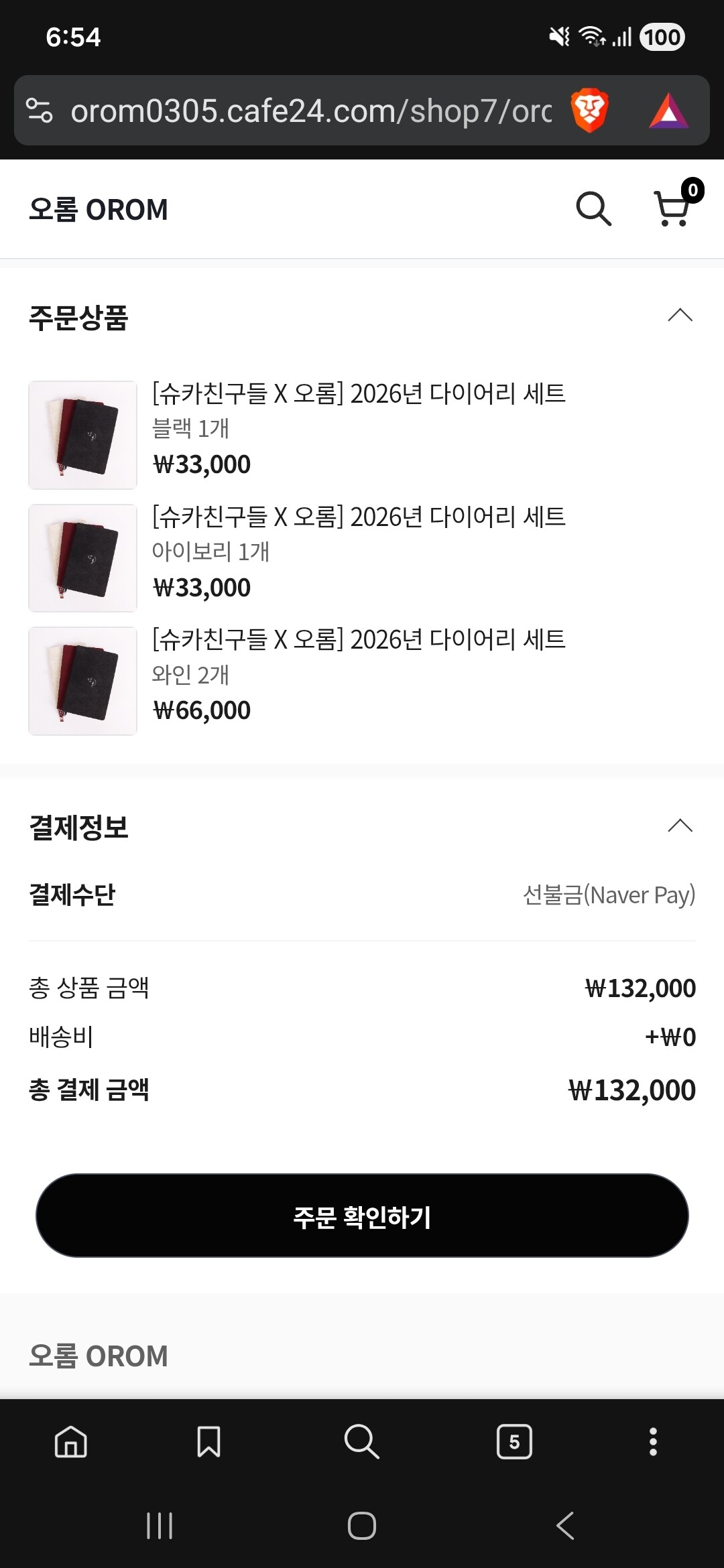Open the search magnifier in the OROM header
Image resolution: width=724 pixels, height=1568 pixels.
click(x=593, y=209)
